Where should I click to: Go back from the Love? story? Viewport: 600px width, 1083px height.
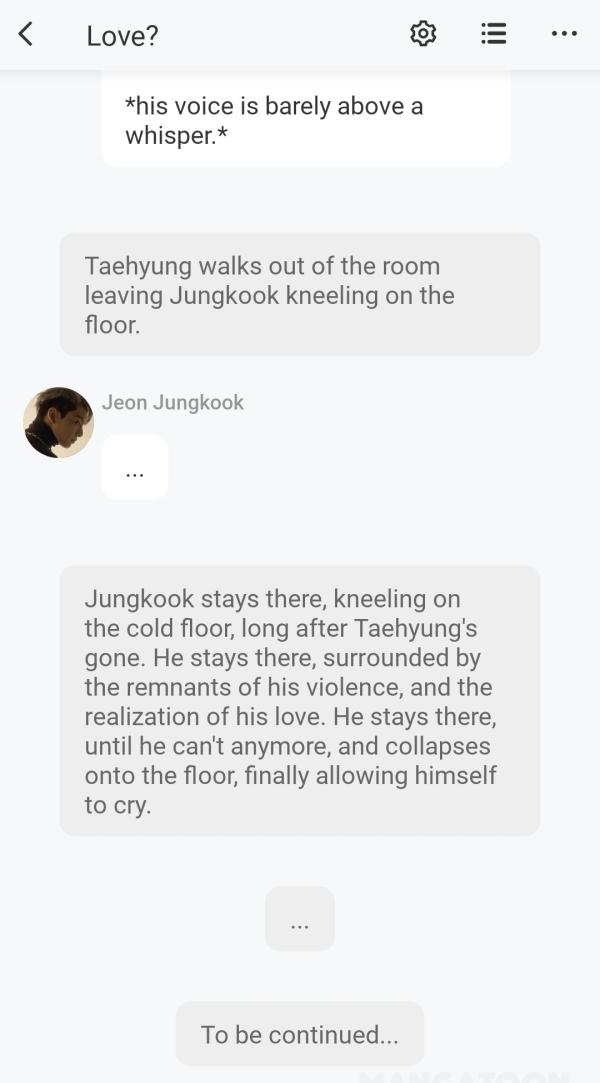[26, 34]
